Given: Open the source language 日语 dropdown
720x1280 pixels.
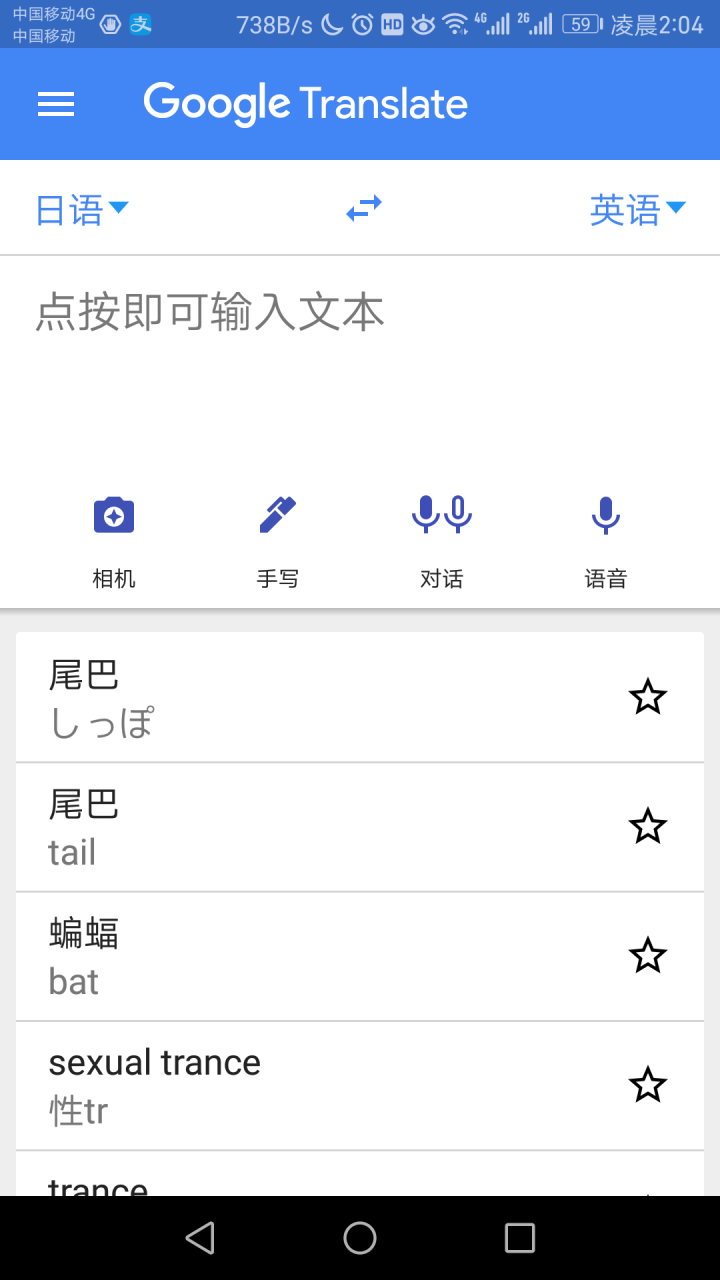Looking at the screenshot, I should click(80, 207).
